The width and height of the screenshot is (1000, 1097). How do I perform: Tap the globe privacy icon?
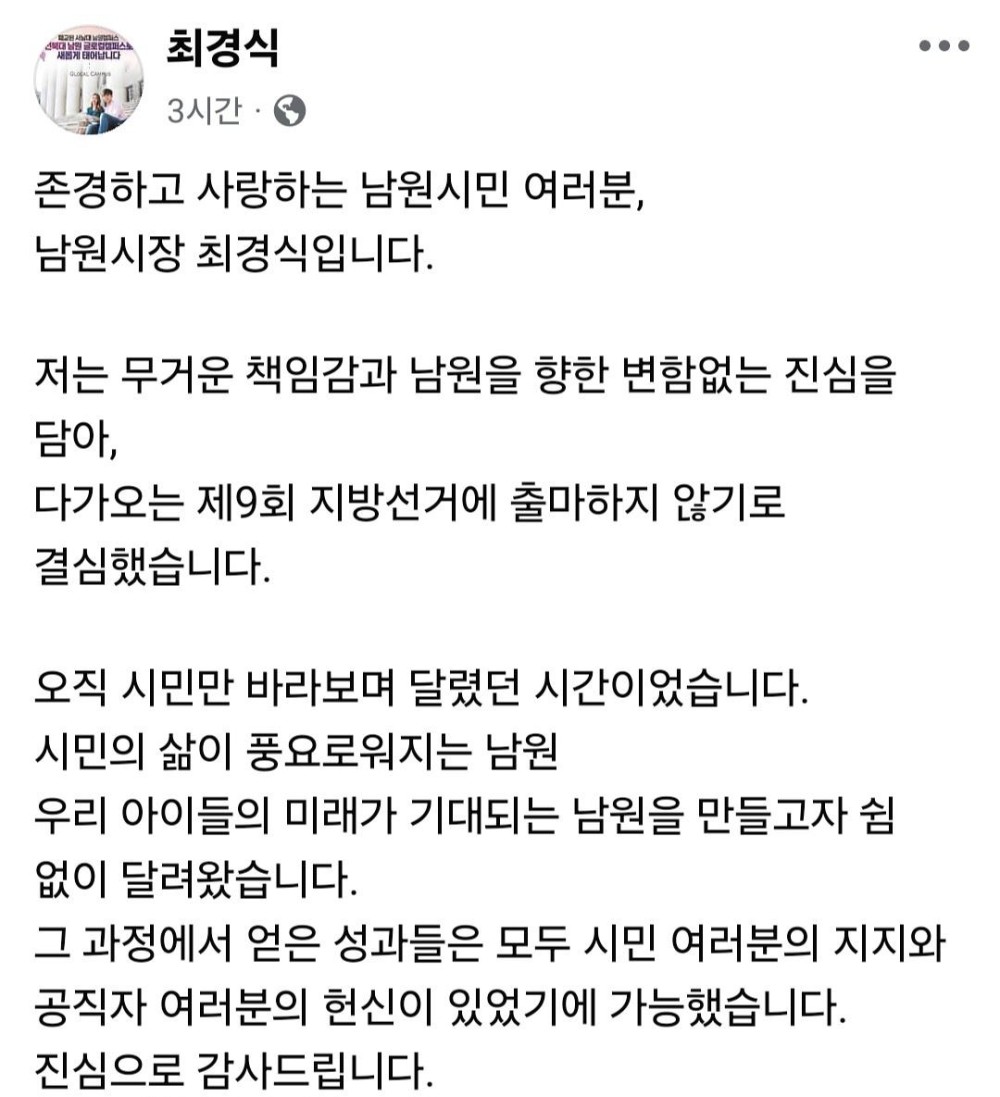[x=290, y=113]
